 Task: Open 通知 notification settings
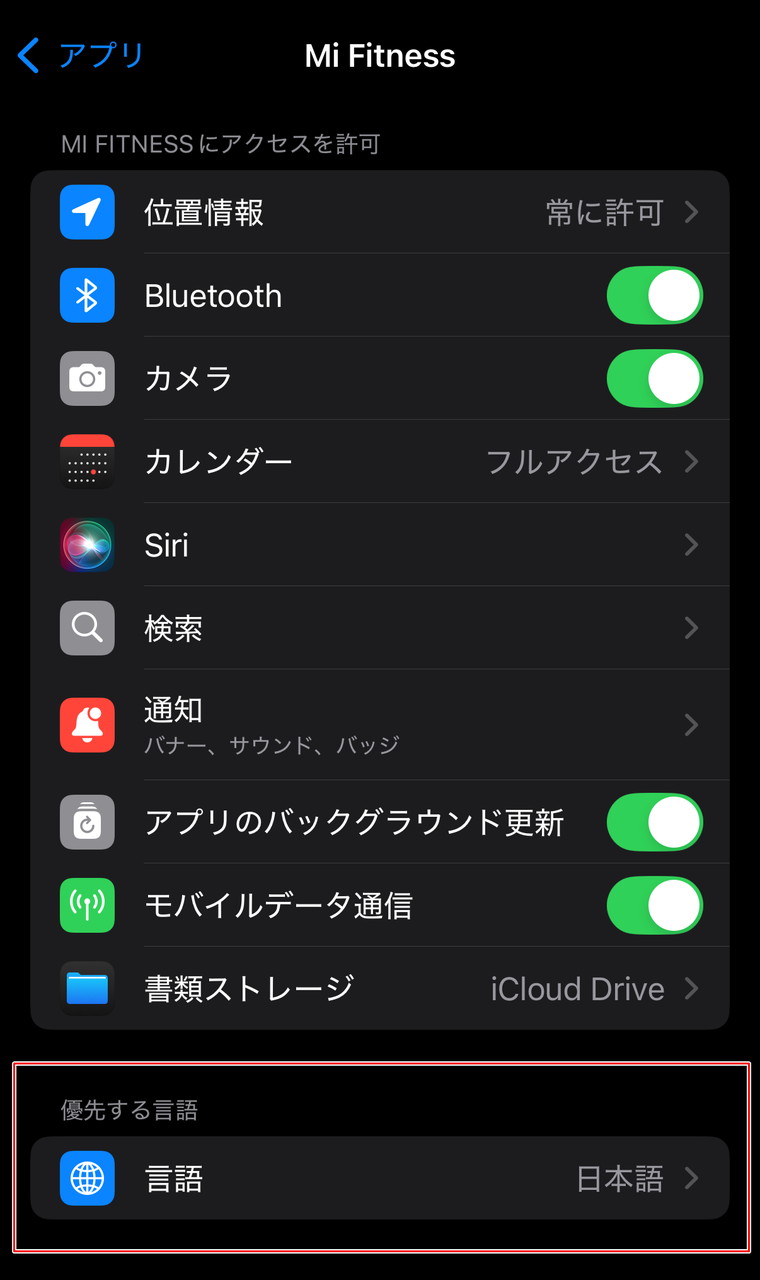380,725
